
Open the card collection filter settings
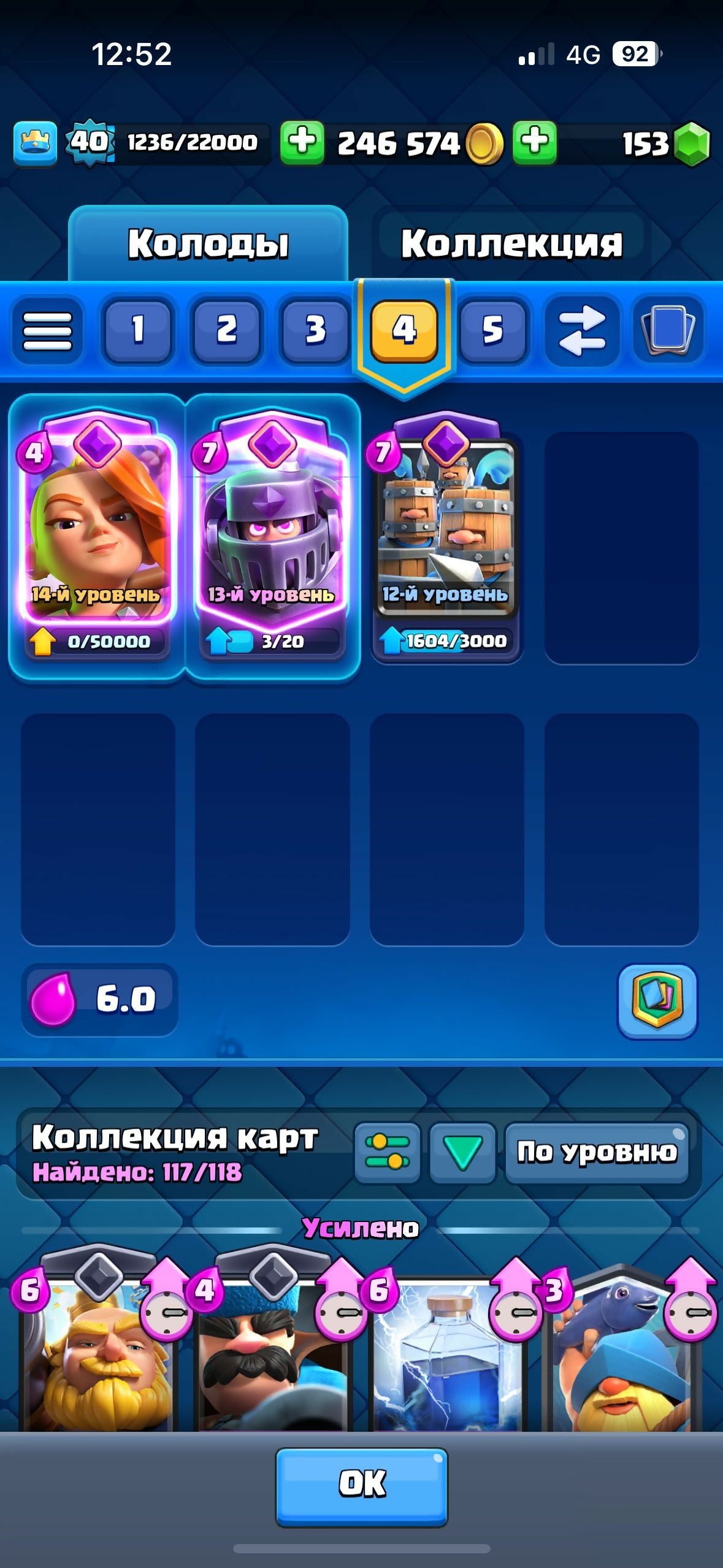pos(387,1153)
